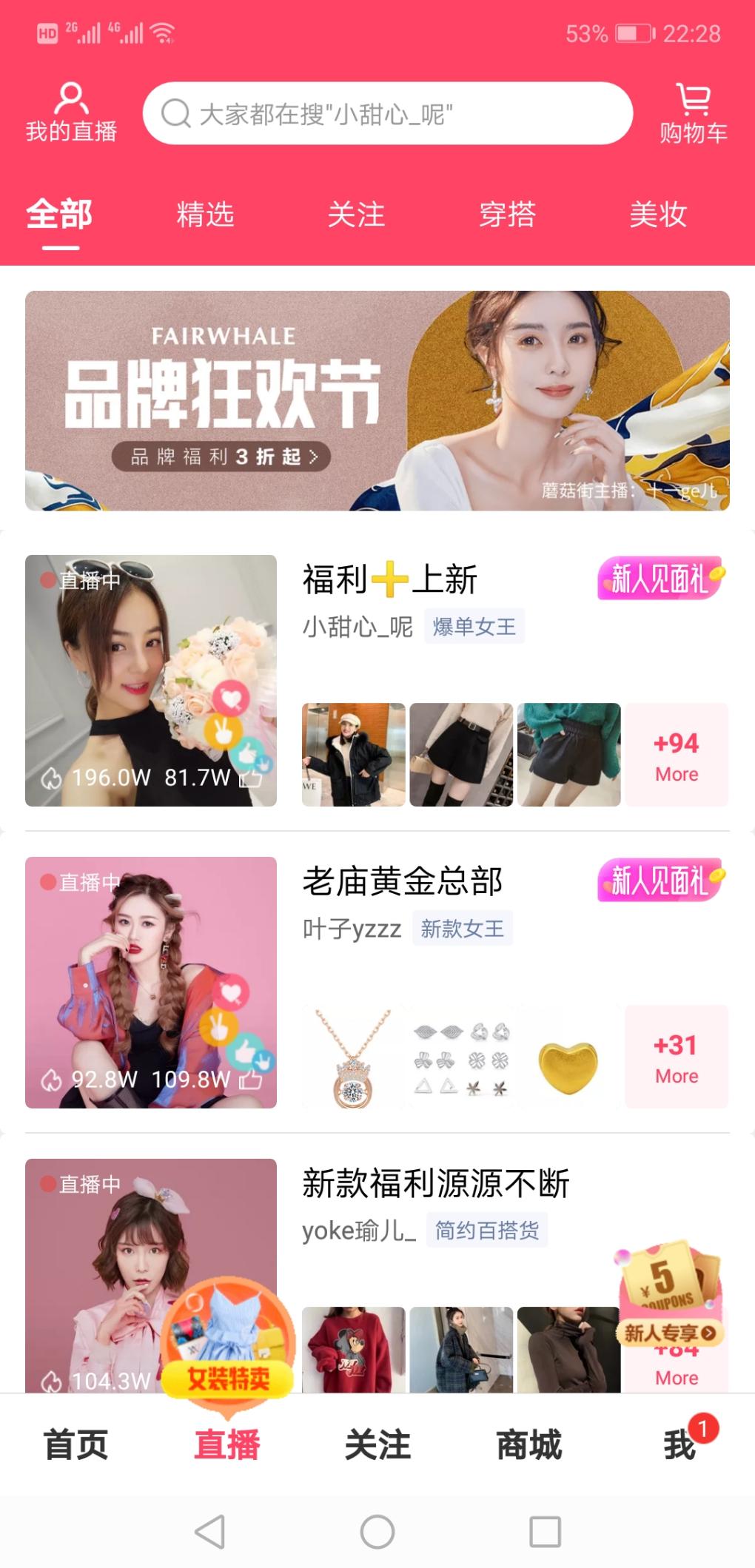Open the 商城 mall tab
755x1568 pixels.
(x=528, y=1444)
